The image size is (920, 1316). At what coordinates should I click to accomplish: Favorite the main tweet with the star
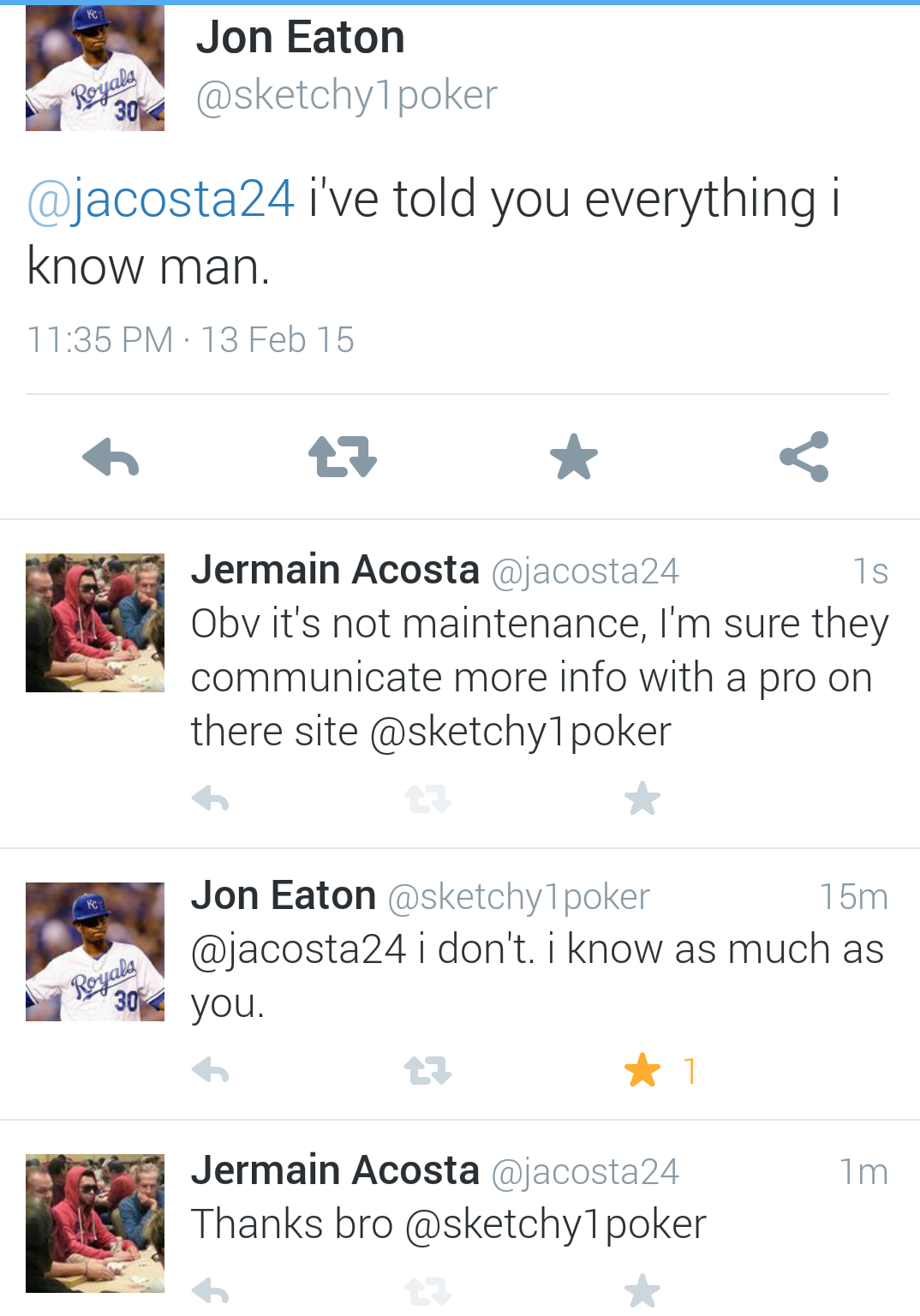click(573, 457)
